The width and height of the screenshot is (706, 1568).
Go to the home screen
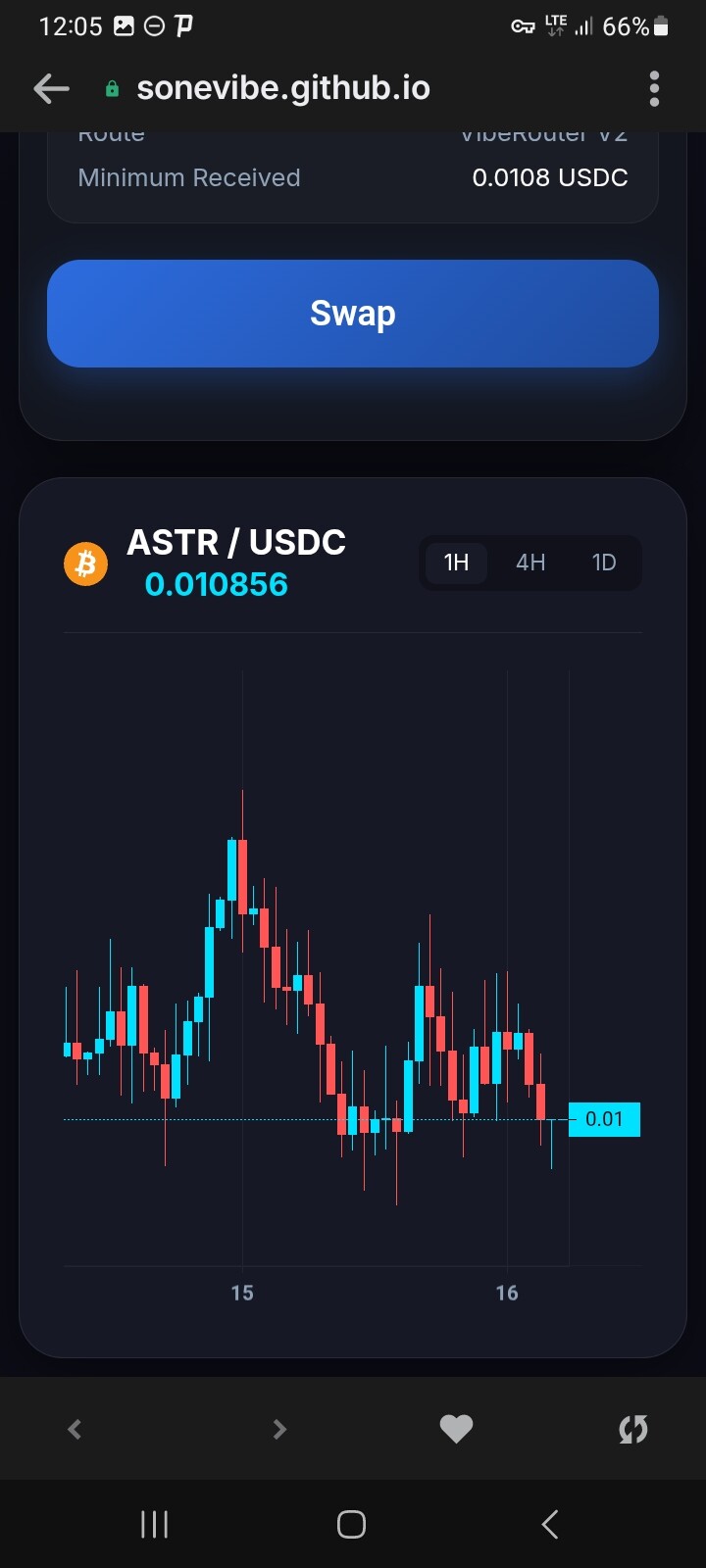[351, 1524]
